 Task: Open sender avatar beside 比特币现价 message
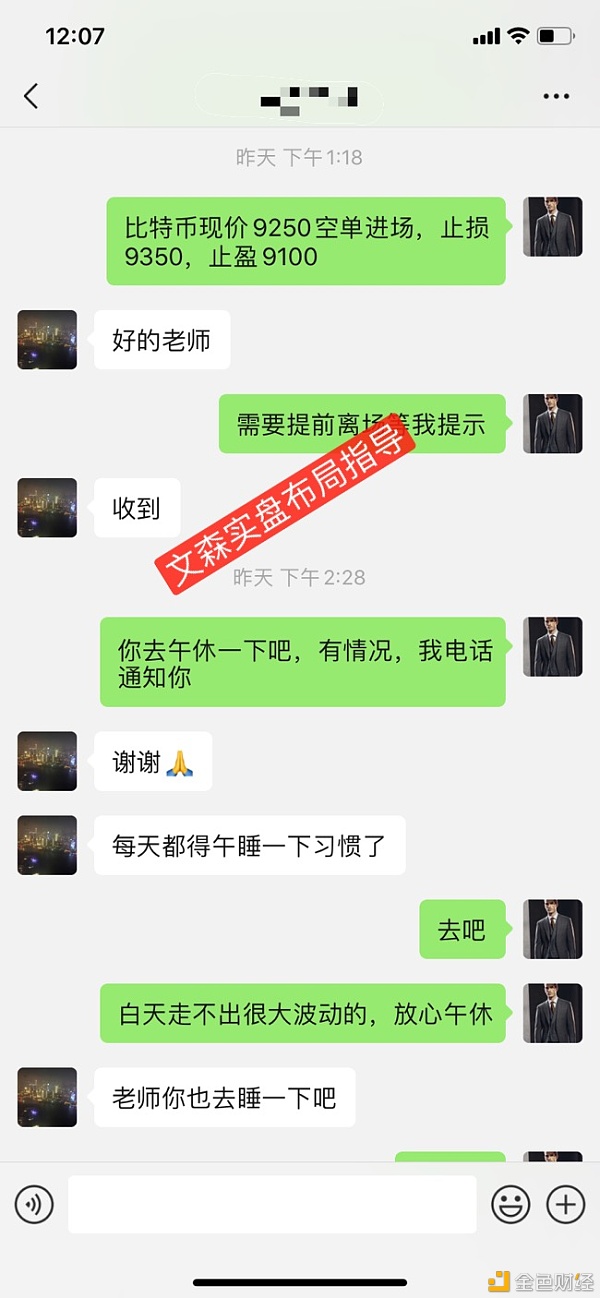tap(552, 226)
